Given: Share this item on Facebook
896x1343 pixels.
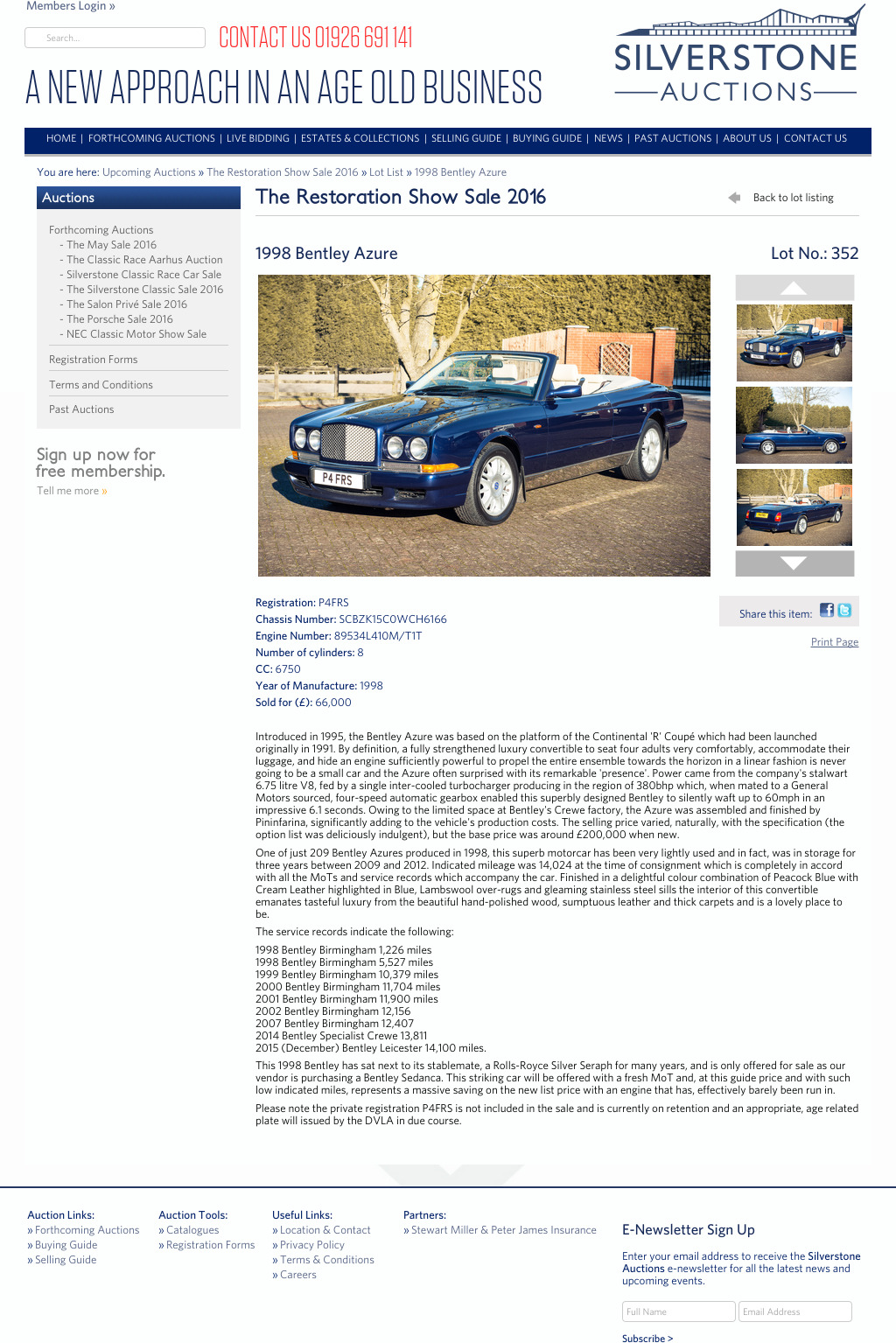Looking at the screenshot, I should pos(826,611).
